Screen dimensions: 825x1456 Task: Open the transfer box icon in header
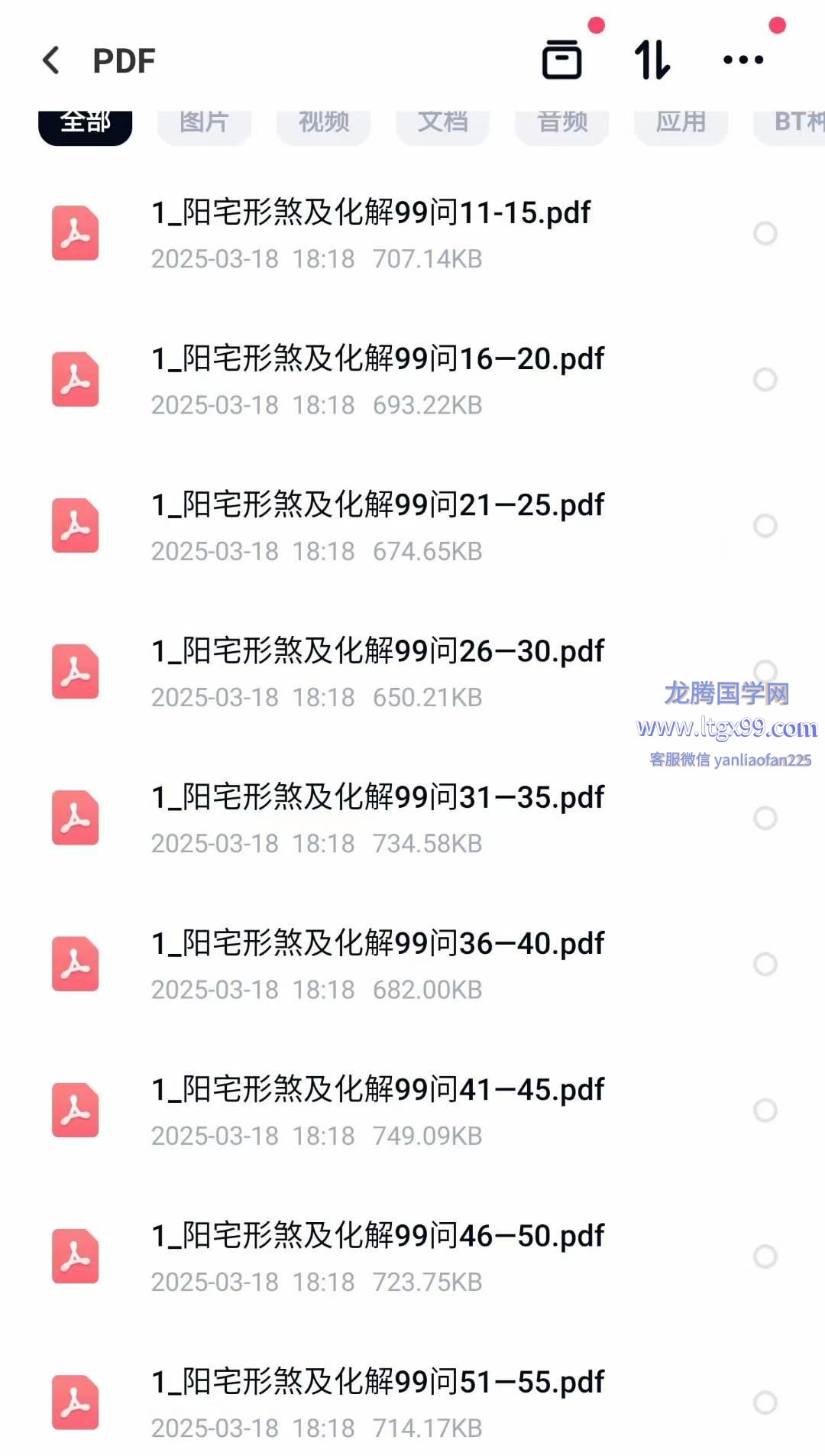[x=562, y=60]
